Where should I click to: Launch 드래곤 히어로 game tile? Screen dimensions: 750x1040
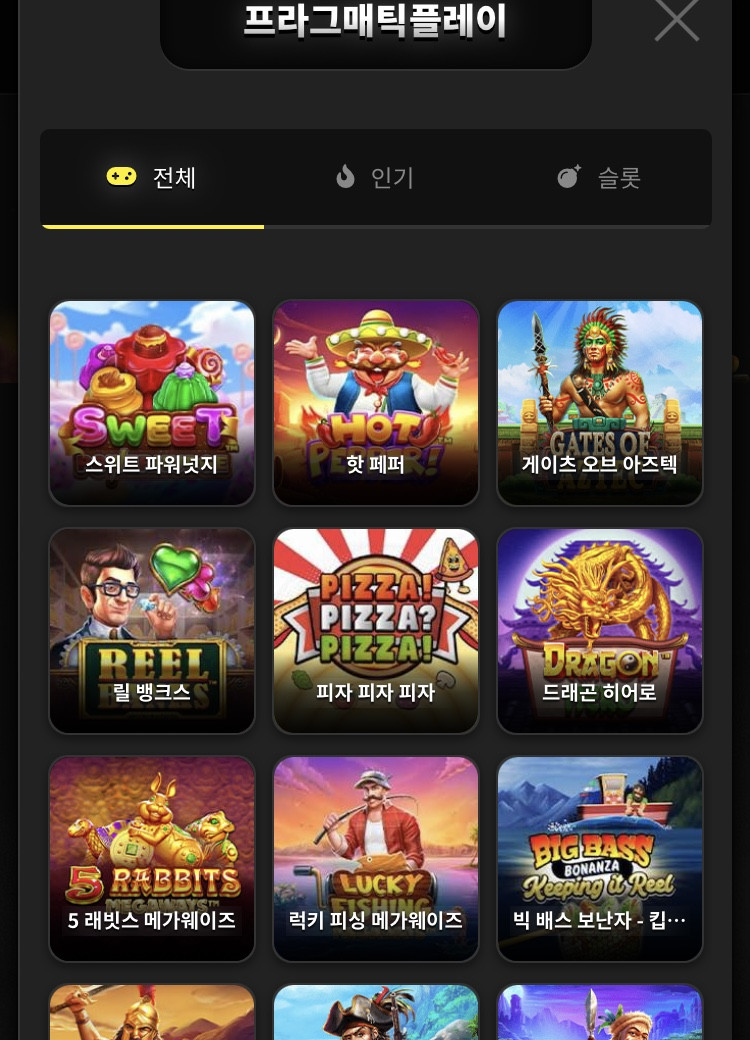[600, 631]
